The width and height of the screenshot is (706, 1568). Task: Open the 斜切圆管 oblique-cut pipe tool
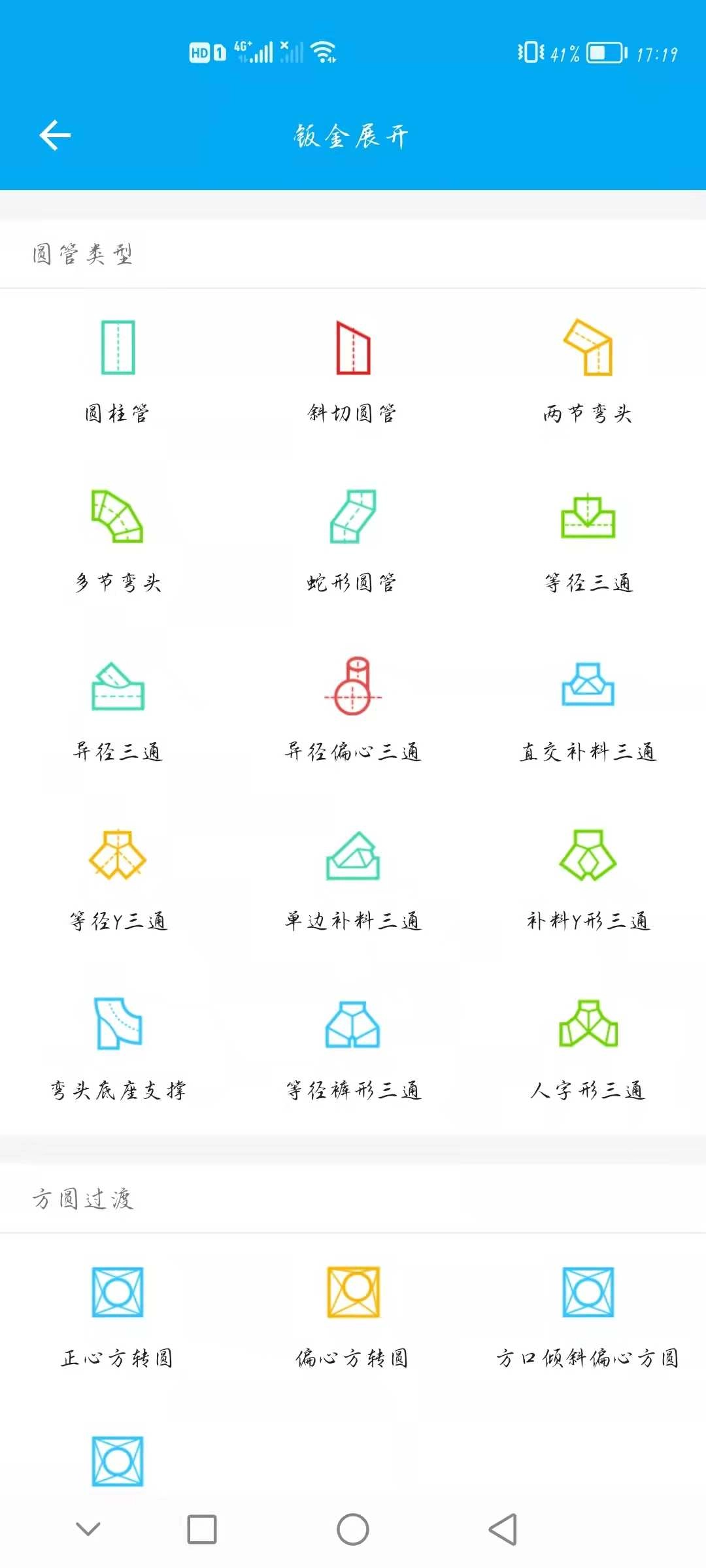[x=353, y=350]
